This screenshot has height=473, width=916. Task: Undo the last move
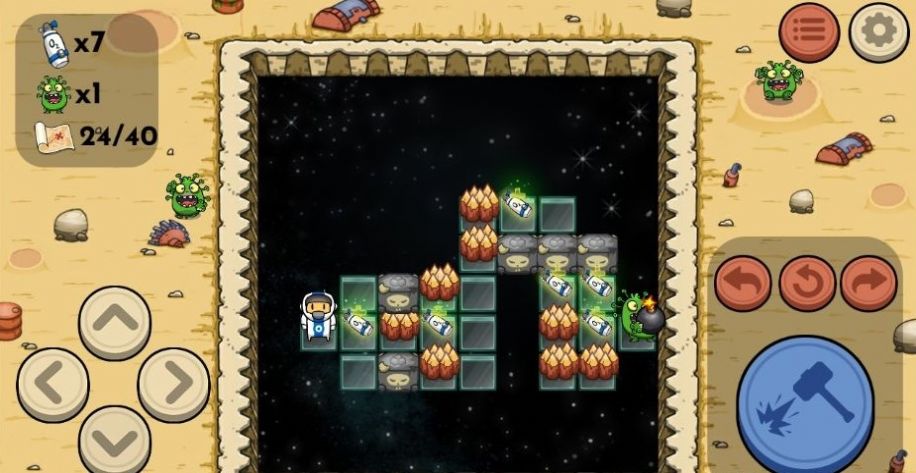(743, 284)
